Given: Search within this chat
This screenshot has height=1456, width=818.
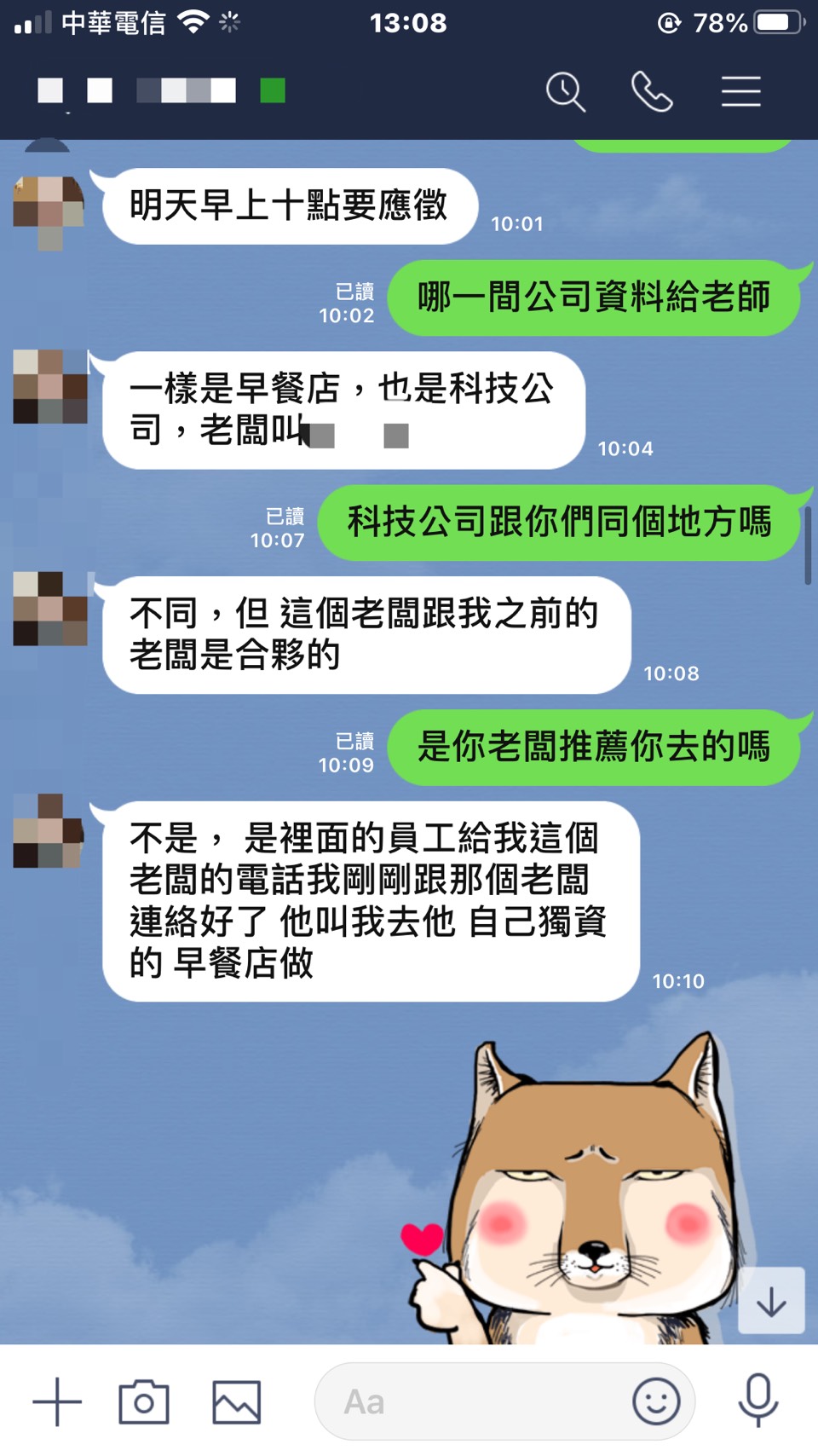Looking at the screenshot, I should click(x=566, y=91).
